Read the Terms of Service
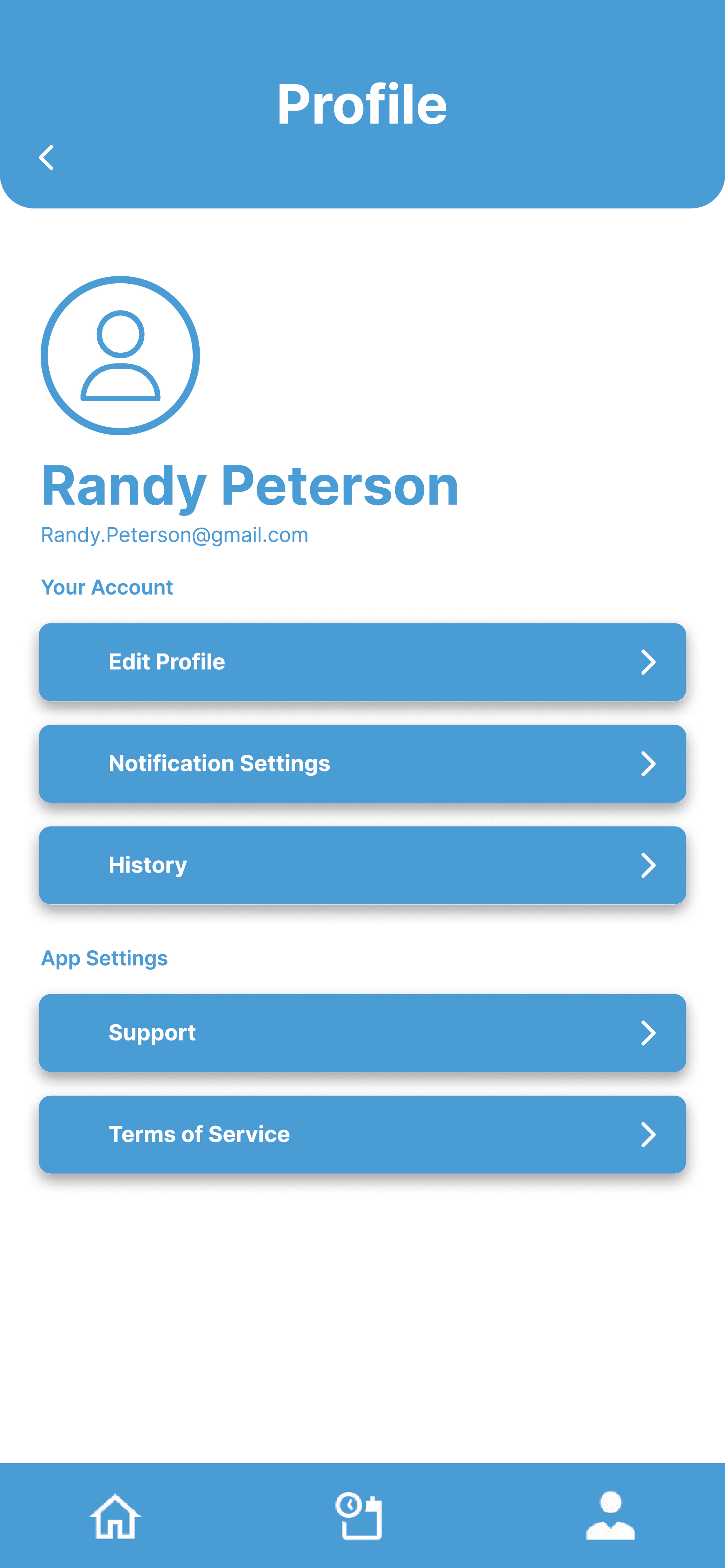 (x=362, y=1134)
